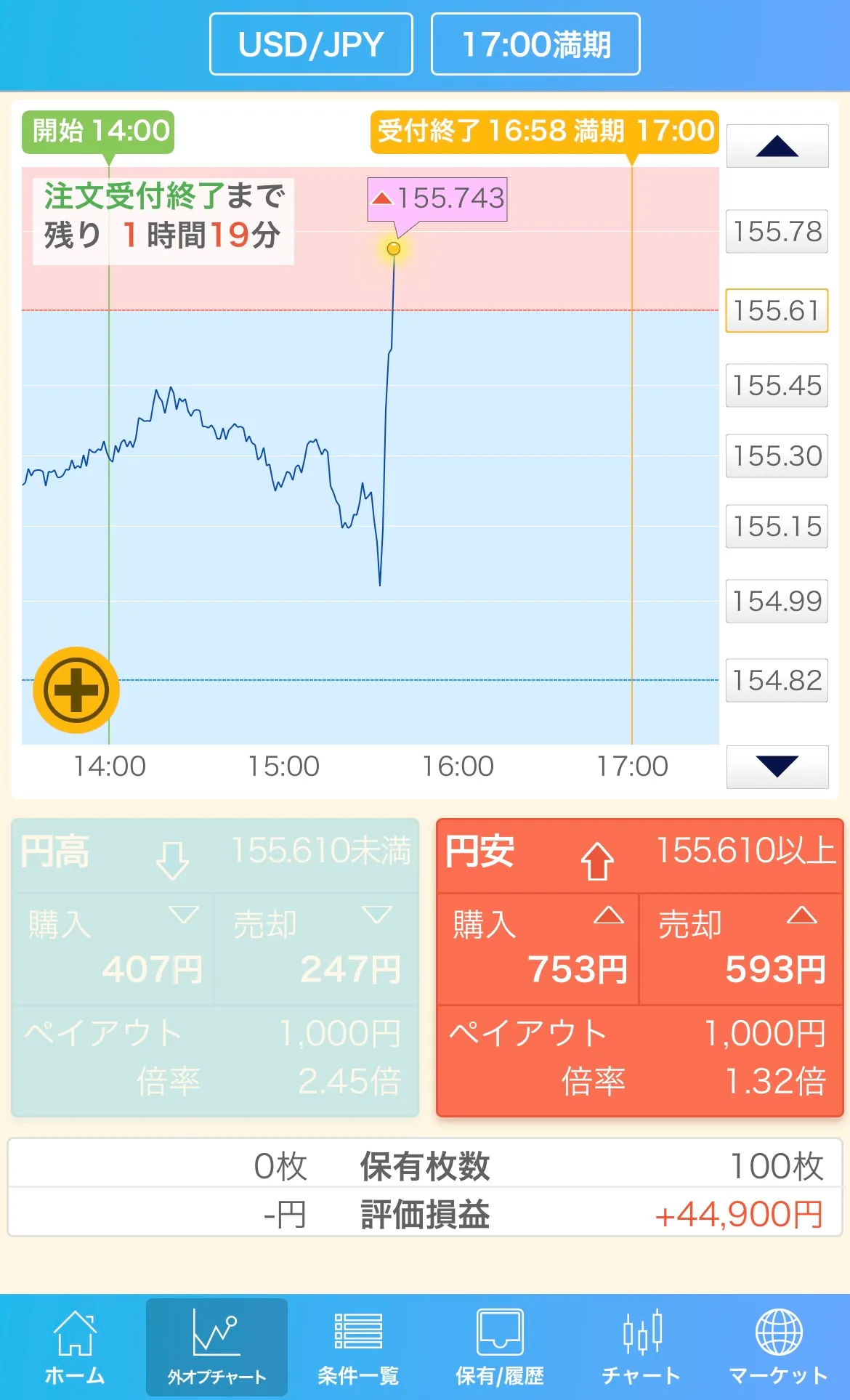Switch to the 条件一覧 tab
This screenshot has width=850, height=1400.
pyautogui.click(x=358, y=1346)
